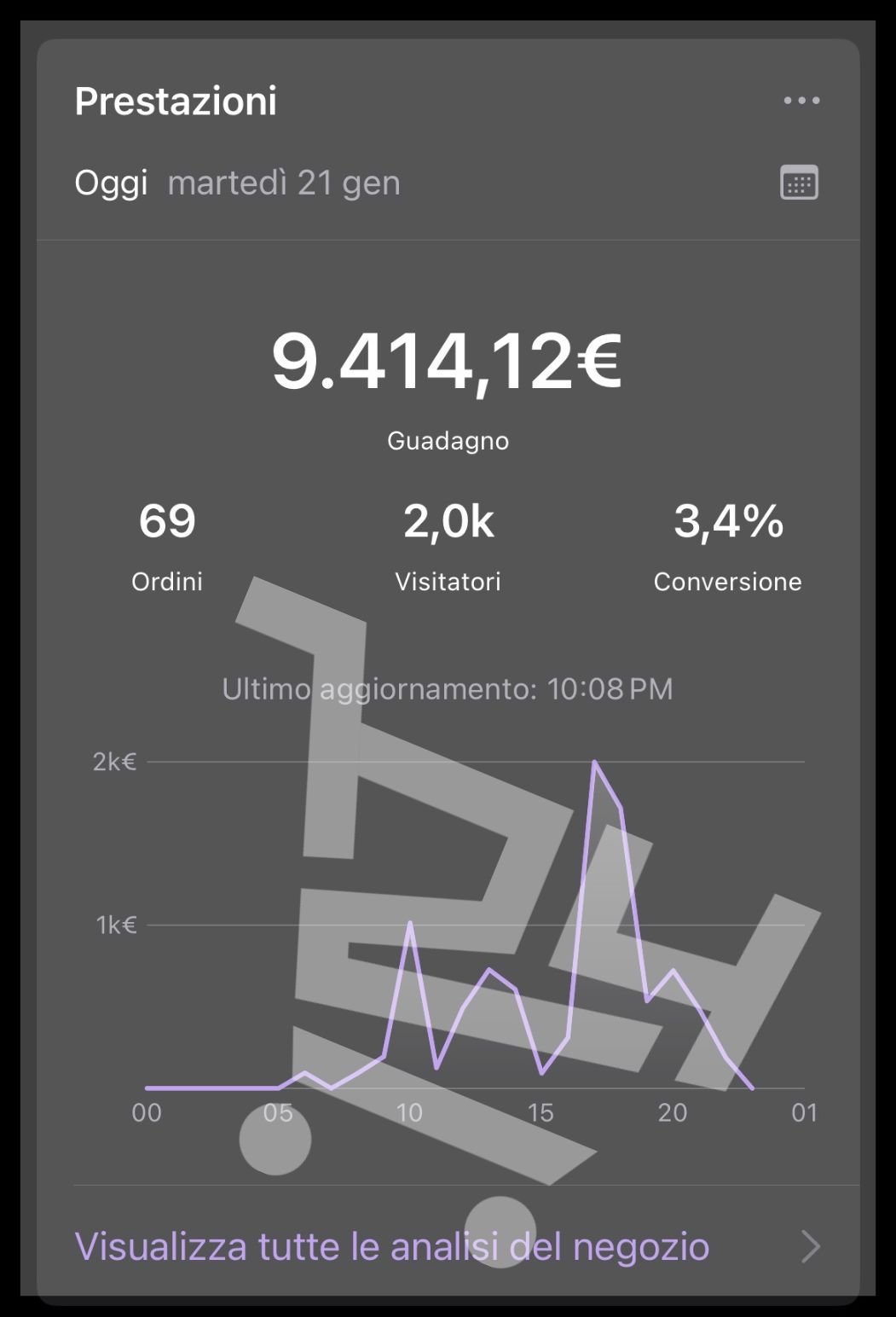Expand the date martedì 21 gen
Image resolution: width=896 pixels, height=1317 pixels.
tap(286, 182)
